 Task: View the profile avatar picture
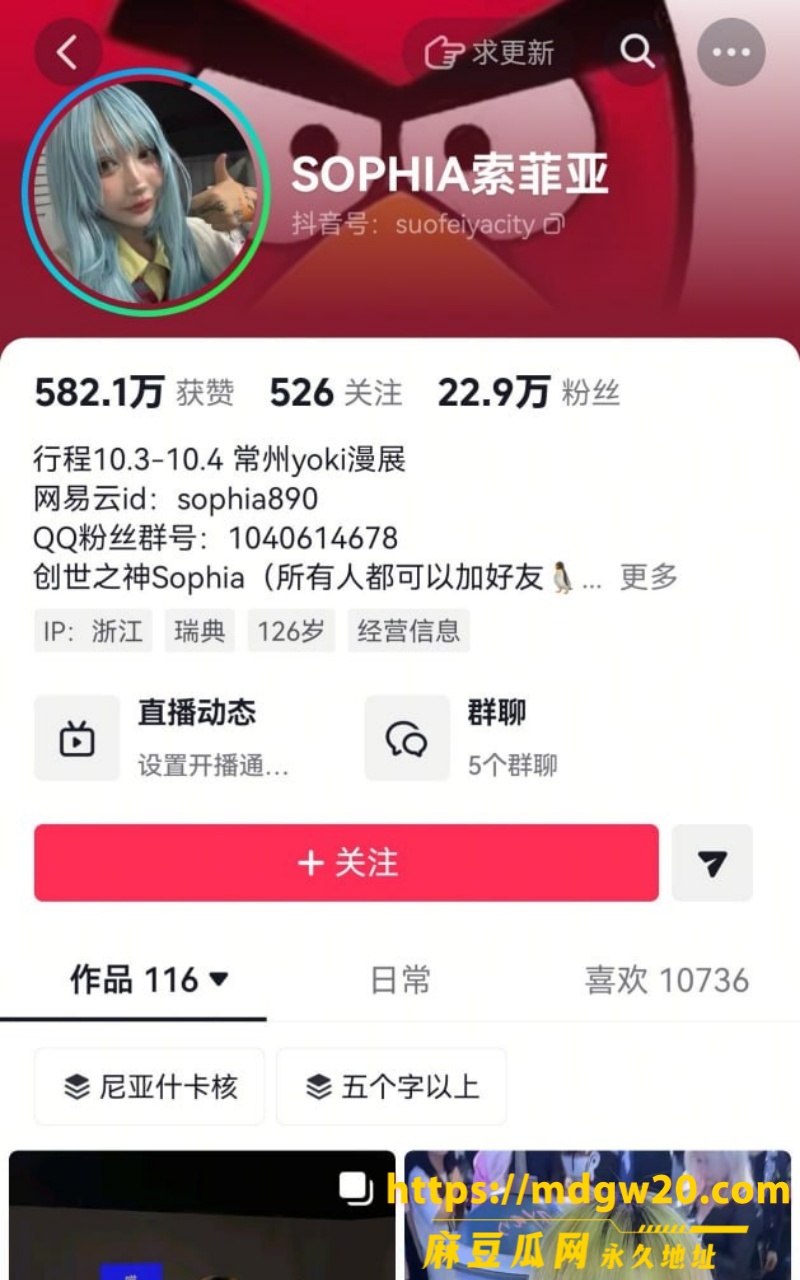click(146, 191)
